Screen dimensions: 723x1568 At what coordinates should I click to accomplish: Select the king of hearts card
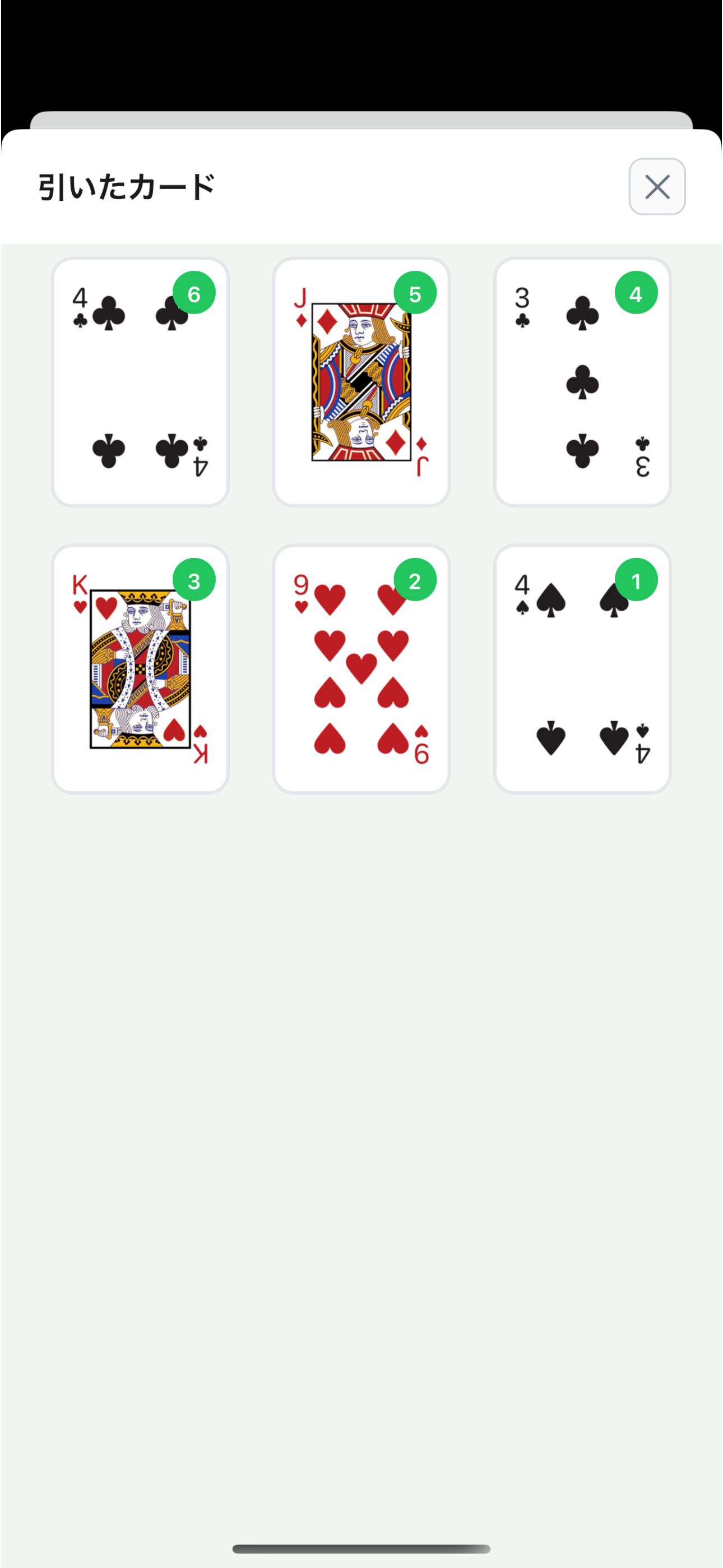(140, 668)
